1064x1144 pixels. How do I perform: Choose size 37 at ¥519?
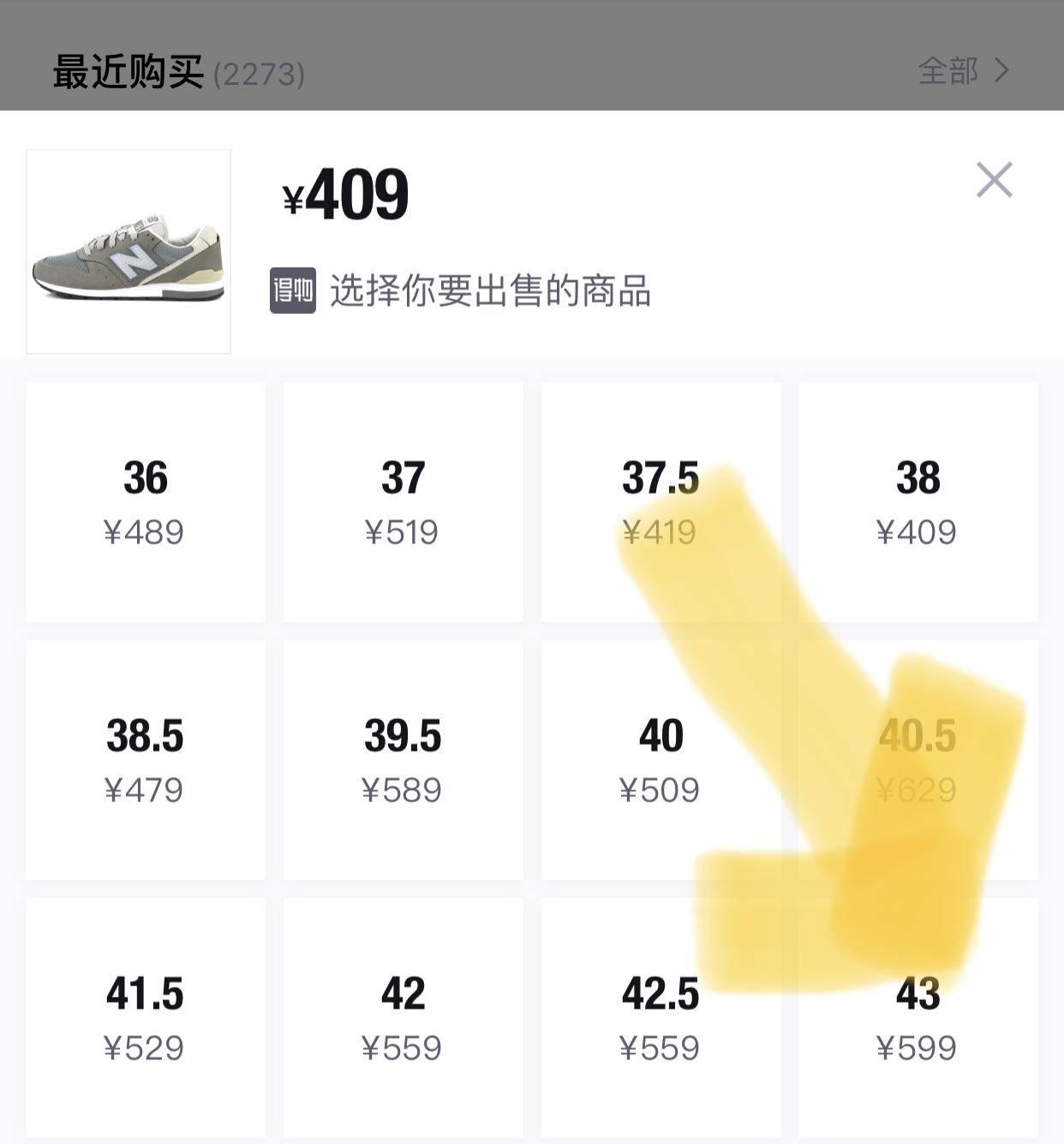pos(403,502)
